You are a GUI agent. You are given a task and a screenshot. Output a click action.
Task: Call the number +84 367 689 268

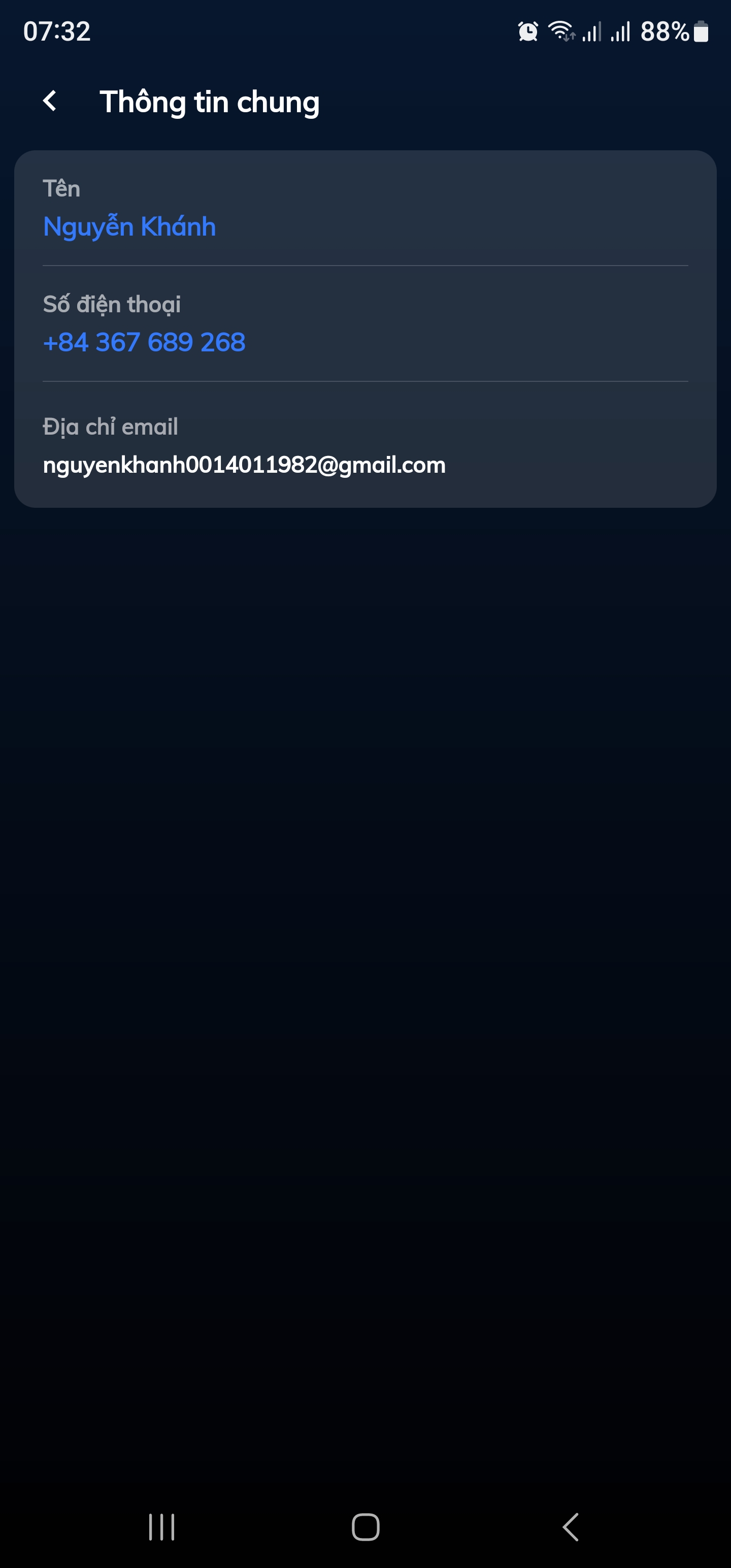[144, 342]
